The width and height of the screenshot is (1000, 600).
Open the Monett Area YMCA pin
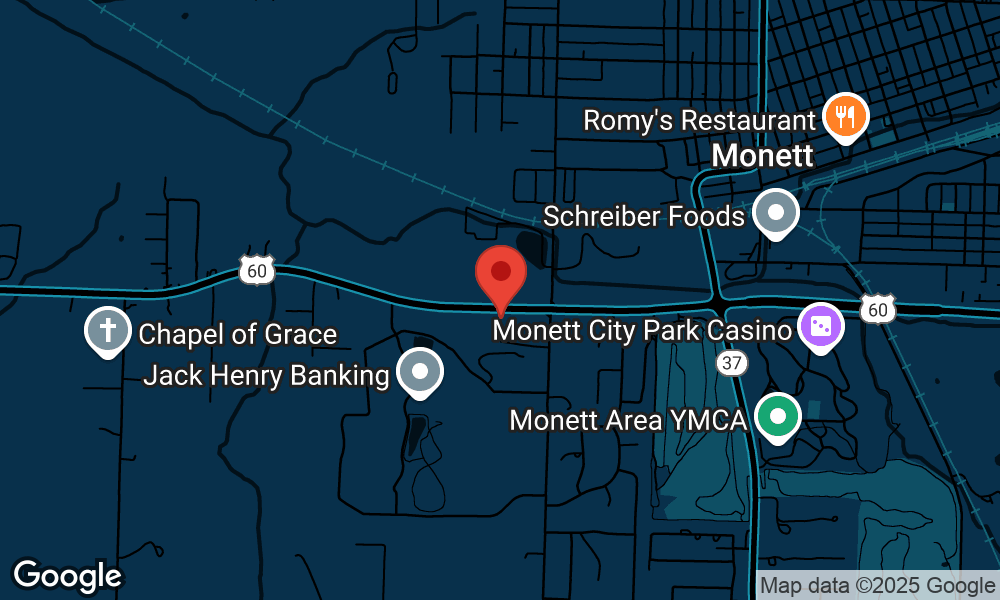(x=776, y=415)
